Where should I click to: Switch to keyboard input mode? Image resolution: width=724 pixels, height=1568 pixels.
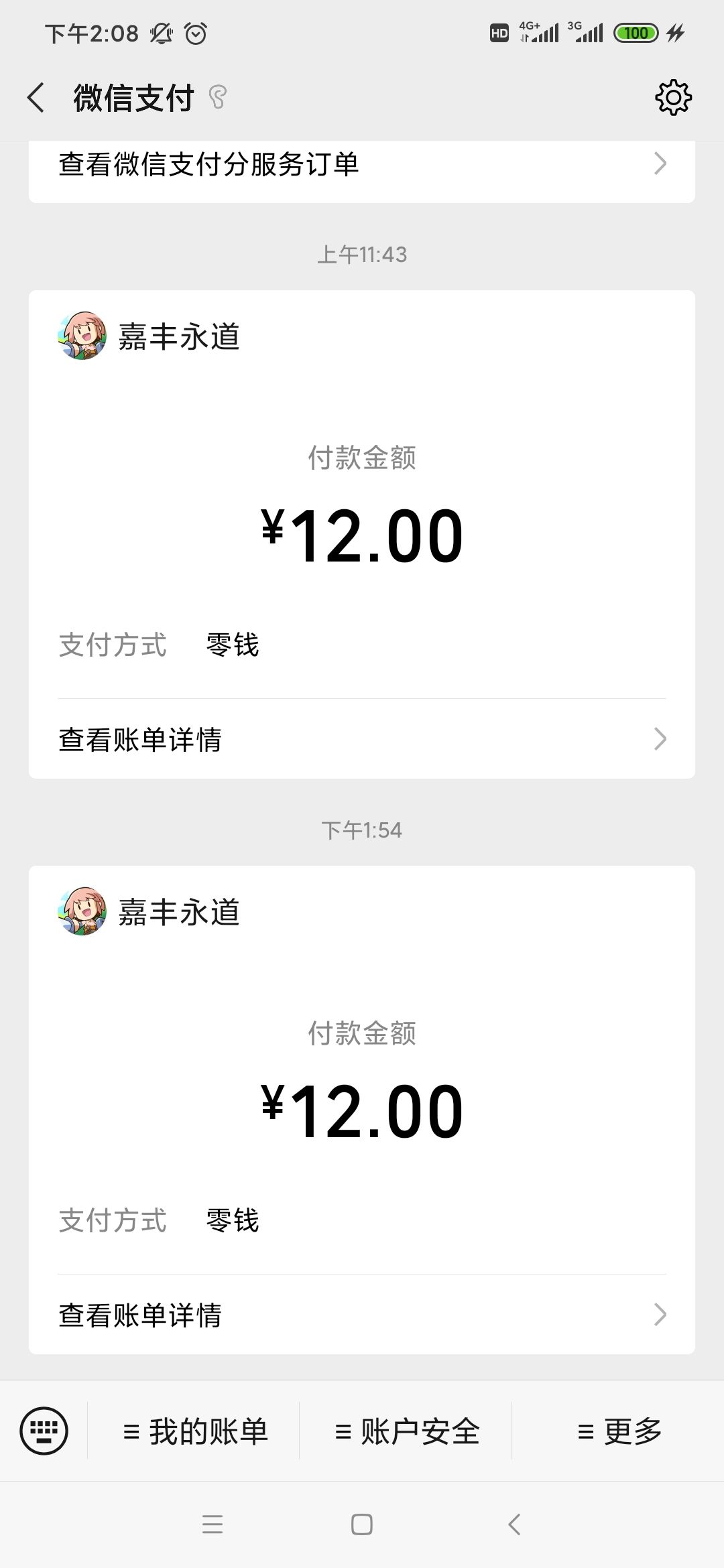coord(44,1431)
